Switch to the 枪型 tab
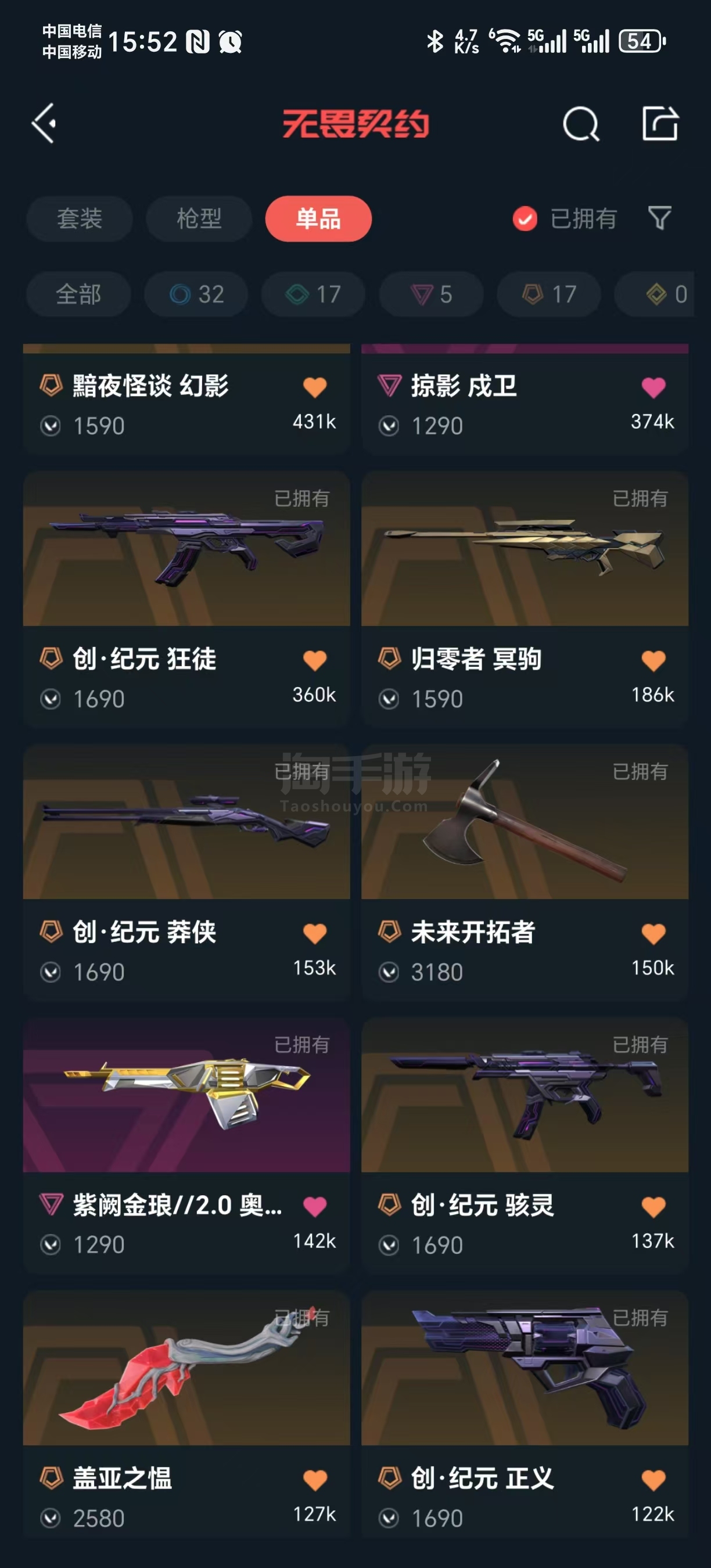Image resolution: width=711 pixels, height=1568 pixels. tap(199, 218)
